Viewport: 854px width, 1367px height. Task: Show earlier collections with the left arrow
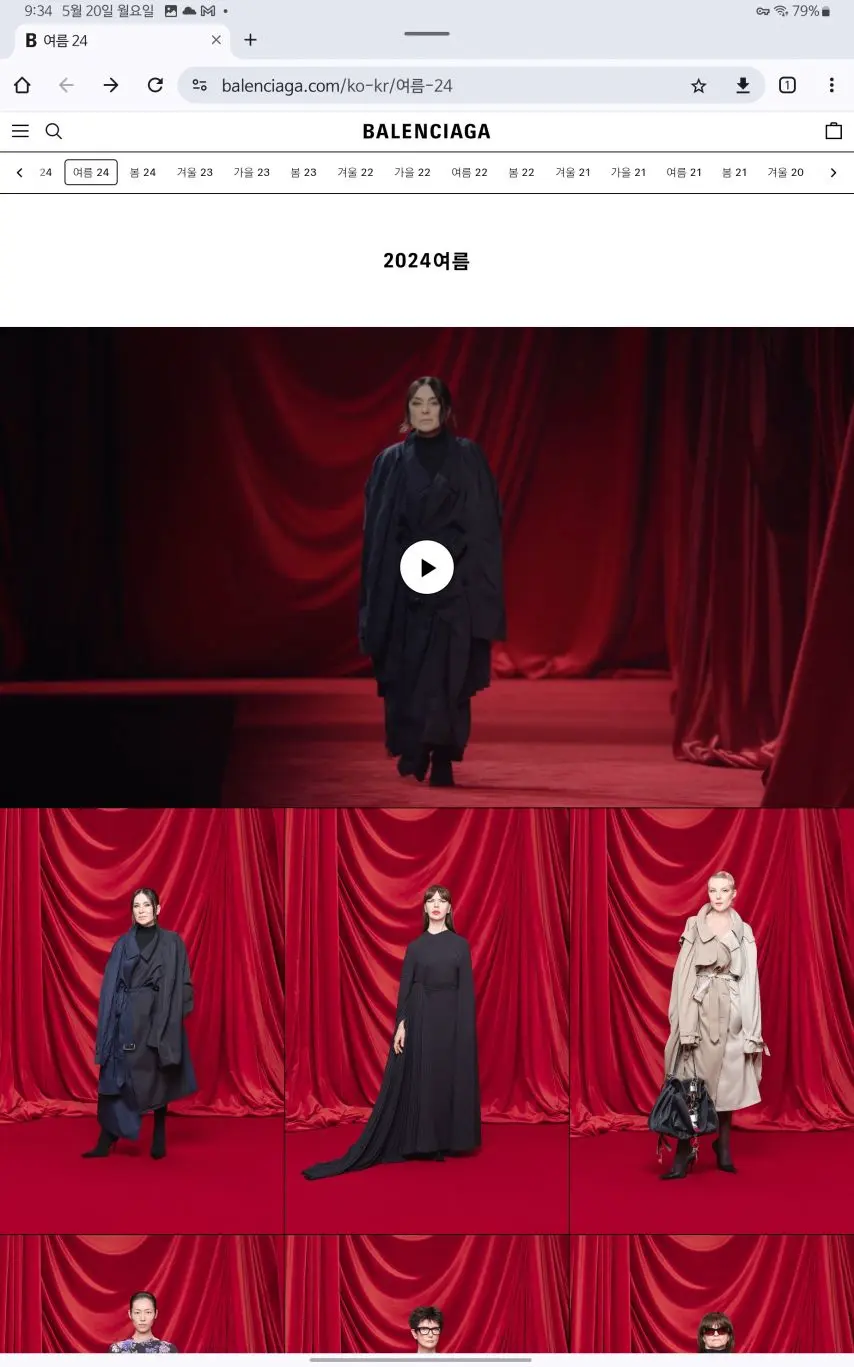pos(19,173)
